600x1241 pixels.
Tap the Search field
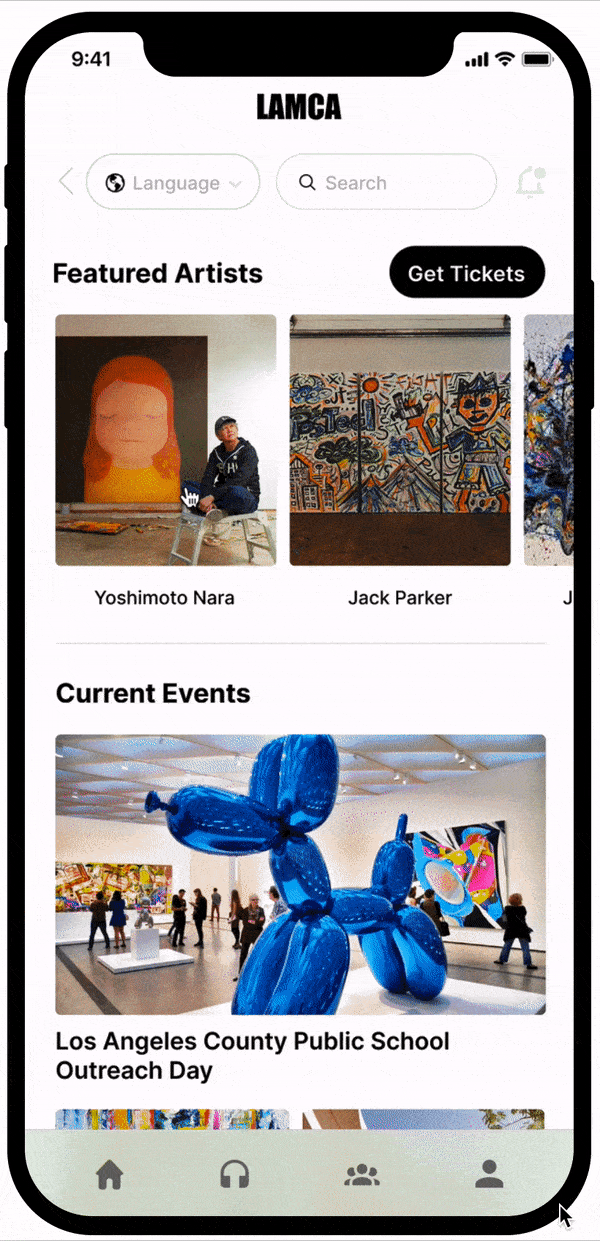pos(386,183)
